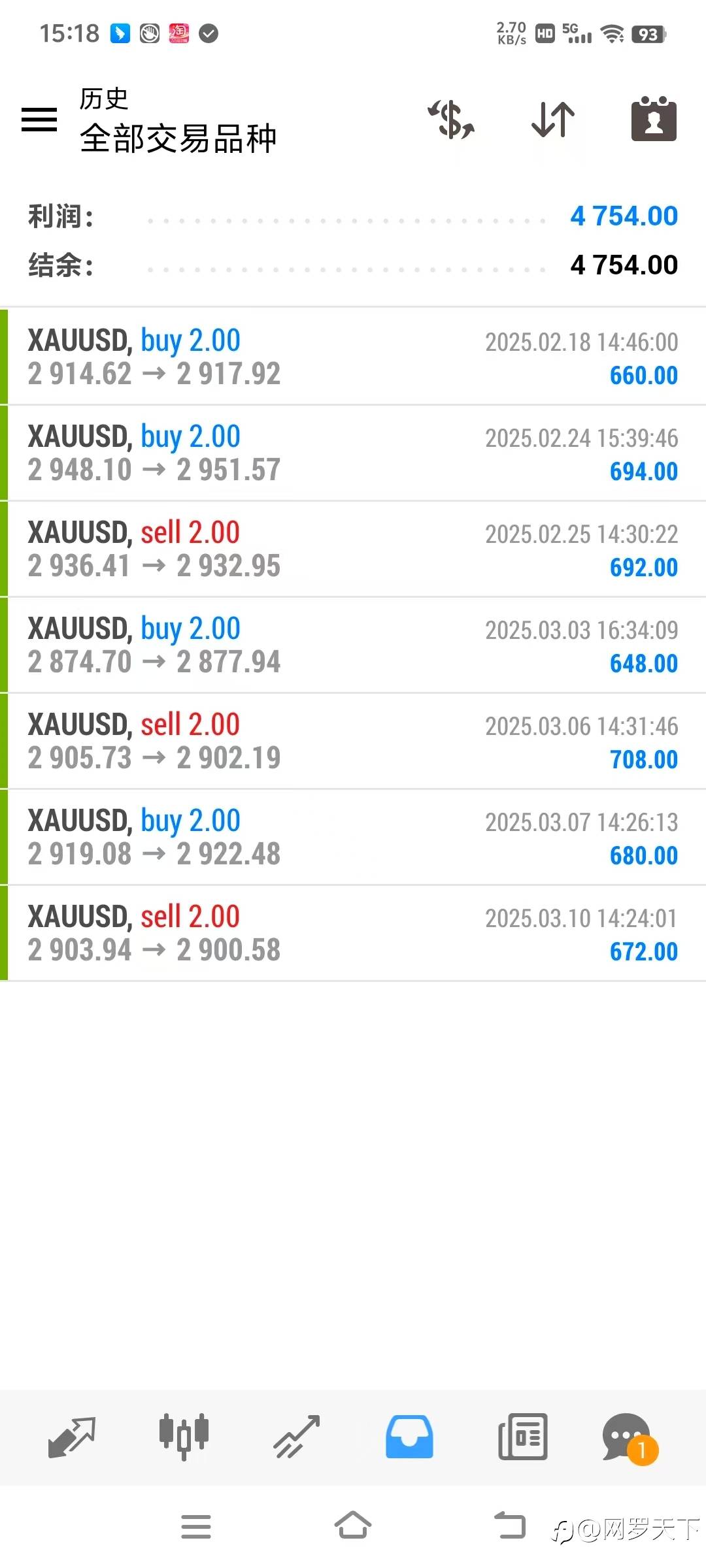The width and height of the screenshot is (706, 1568).
Task: Open the 2025.02.18 buy trade with 660.00 profit
Action: pyautogui.click(x=353, y=357)
